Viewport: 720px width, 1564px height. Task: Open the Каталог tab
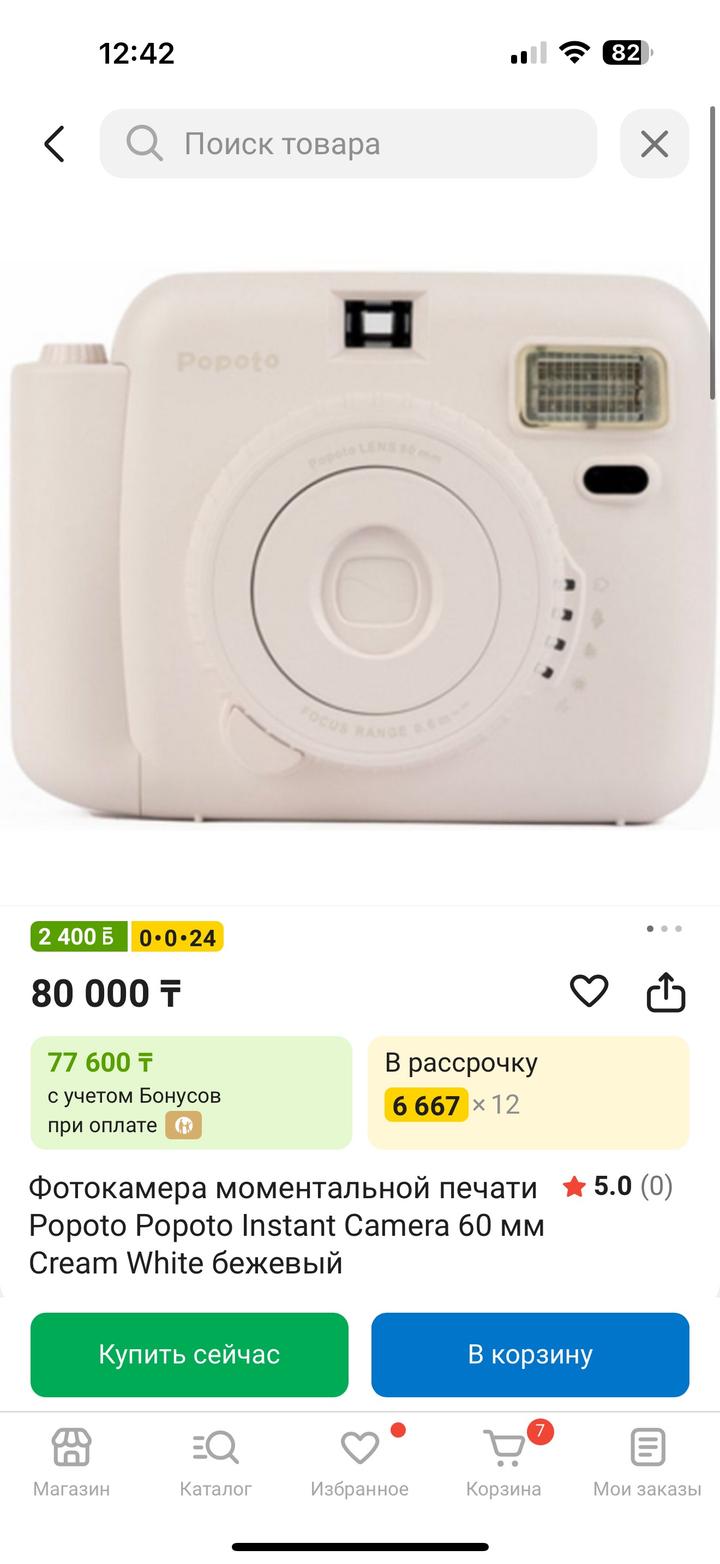tap(215, 1460)
